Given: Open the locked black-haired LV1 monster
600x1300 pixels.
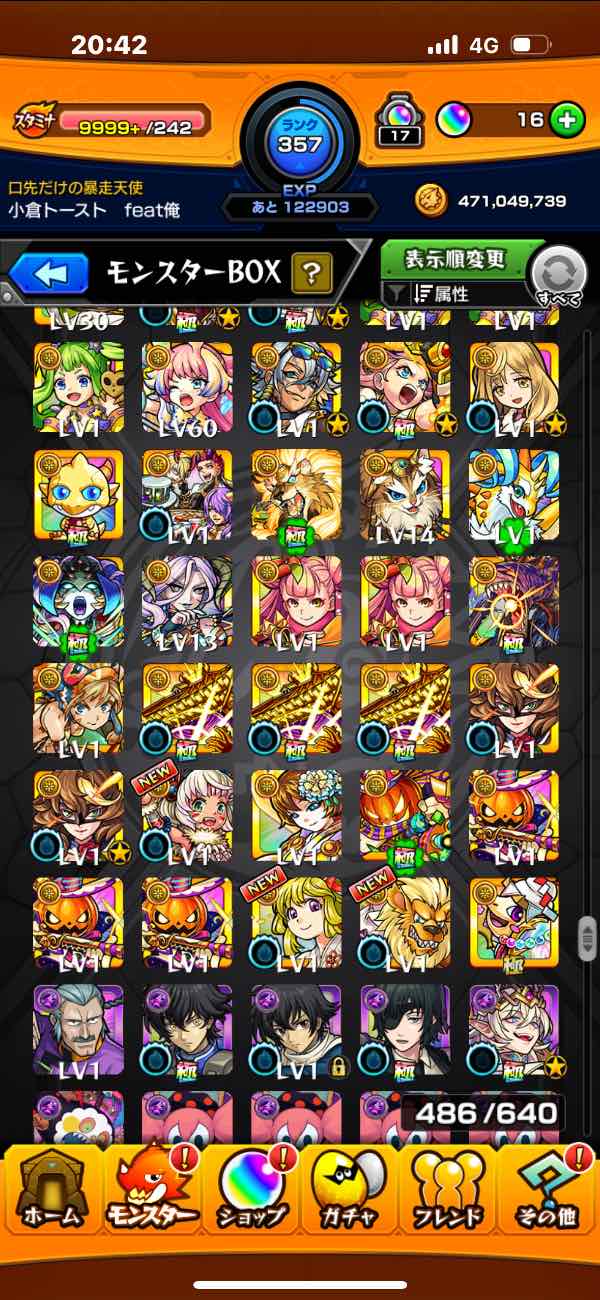Looking at the screenshot, I should [x=296, y=1030].
